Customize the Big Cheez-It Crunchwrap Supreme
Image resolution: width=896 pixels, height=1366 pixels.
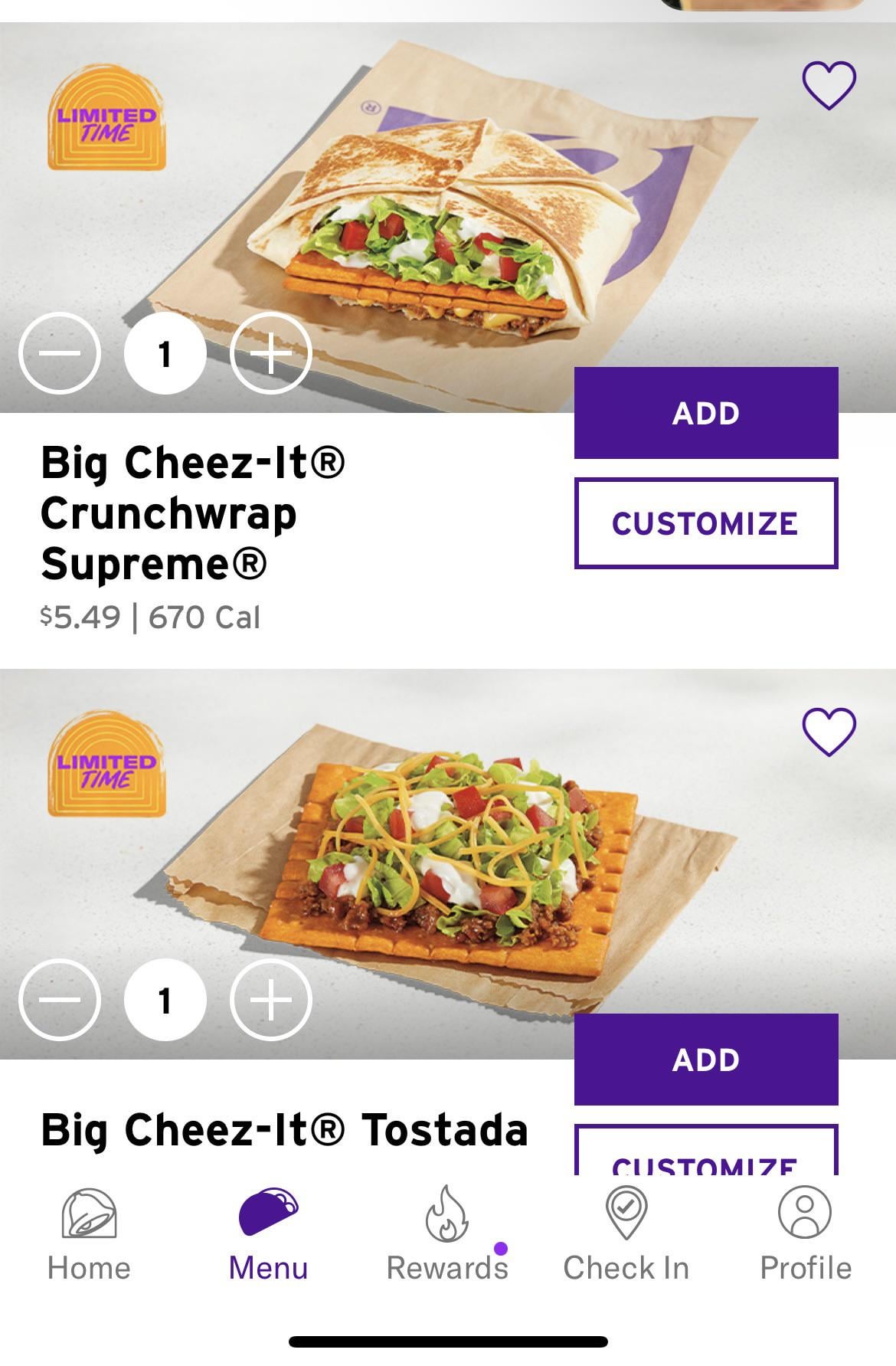click(705, 523)
